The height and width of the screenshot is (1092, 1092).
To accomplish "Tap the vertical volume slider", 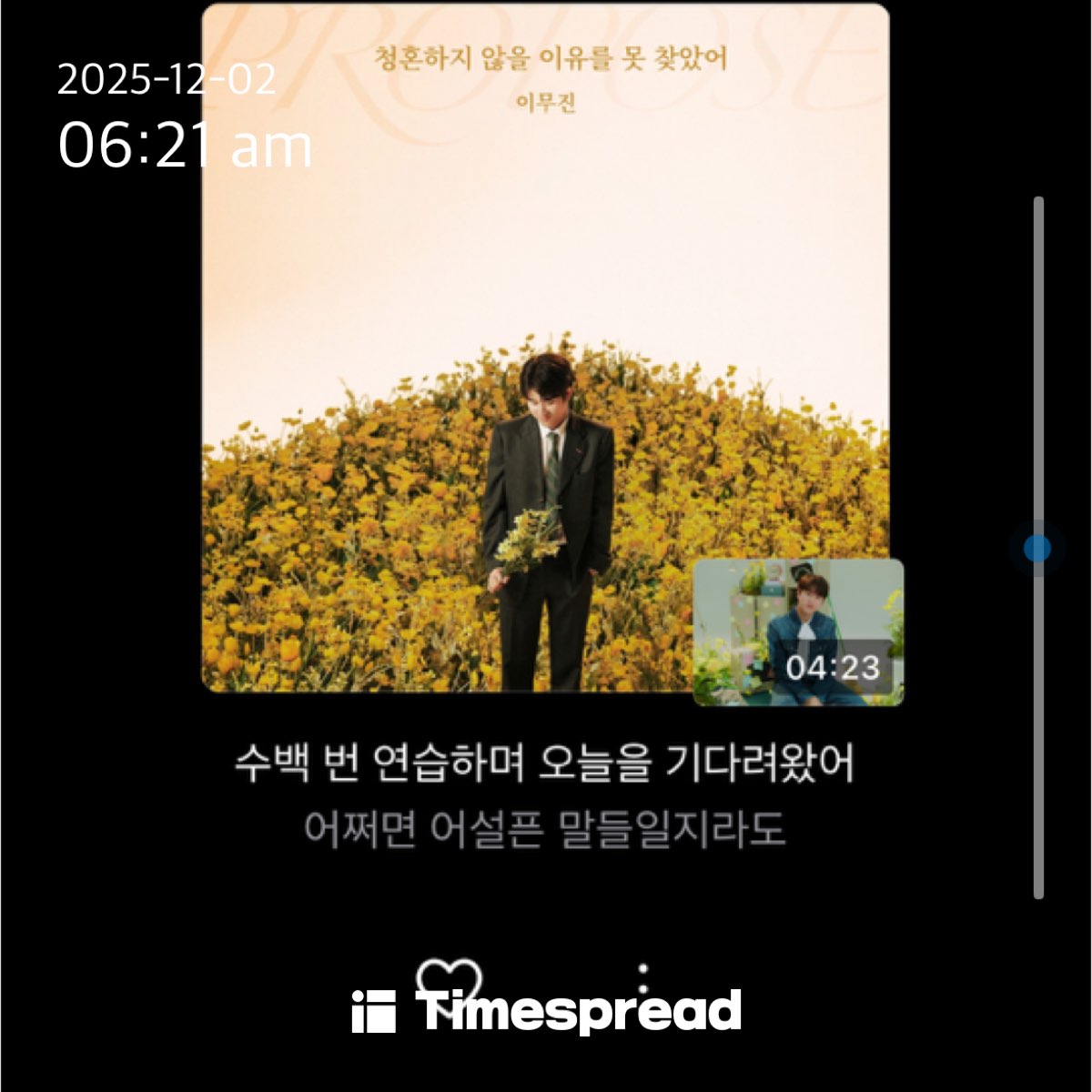I will (x=1038, y=548).
